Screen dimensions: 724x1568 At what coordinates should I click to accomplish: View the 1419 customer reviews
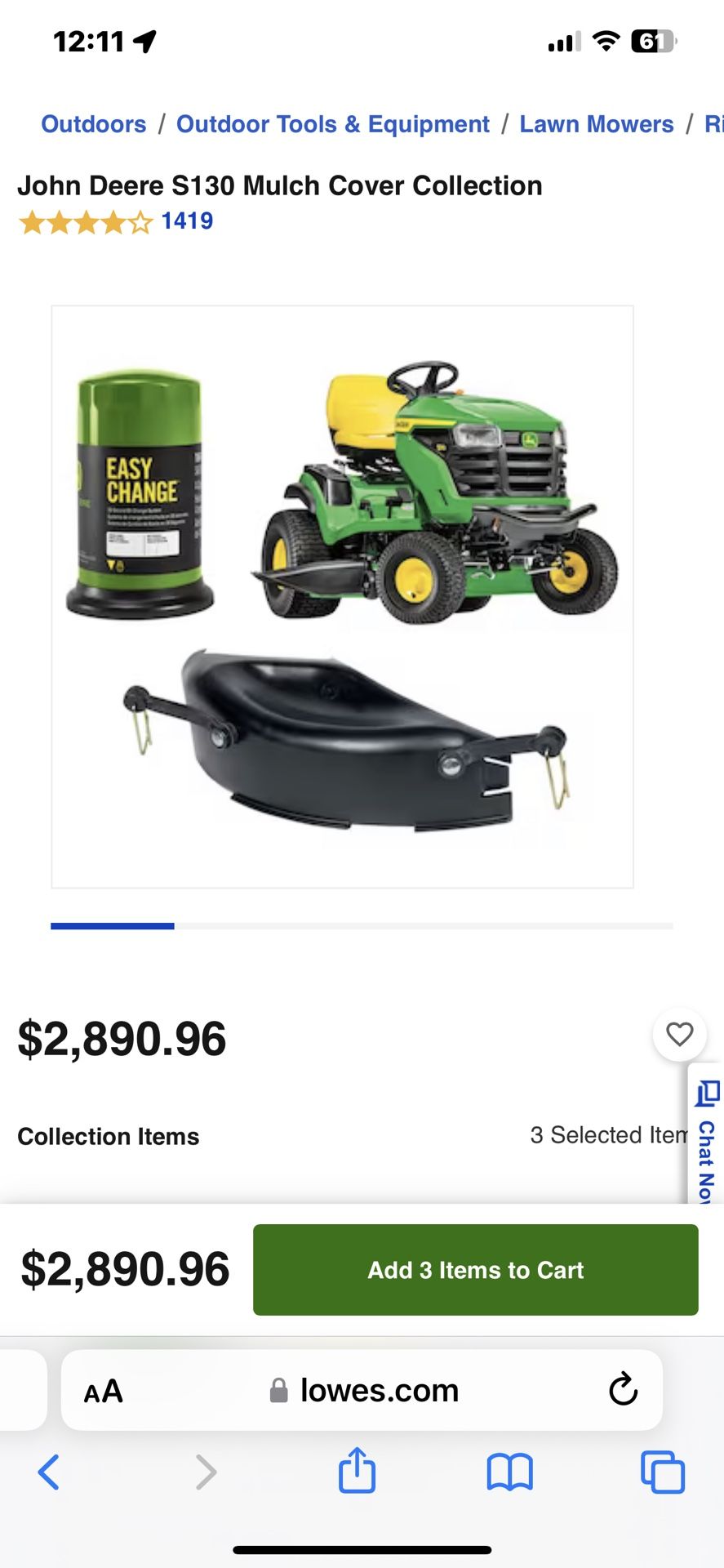(x=186, y=220)
